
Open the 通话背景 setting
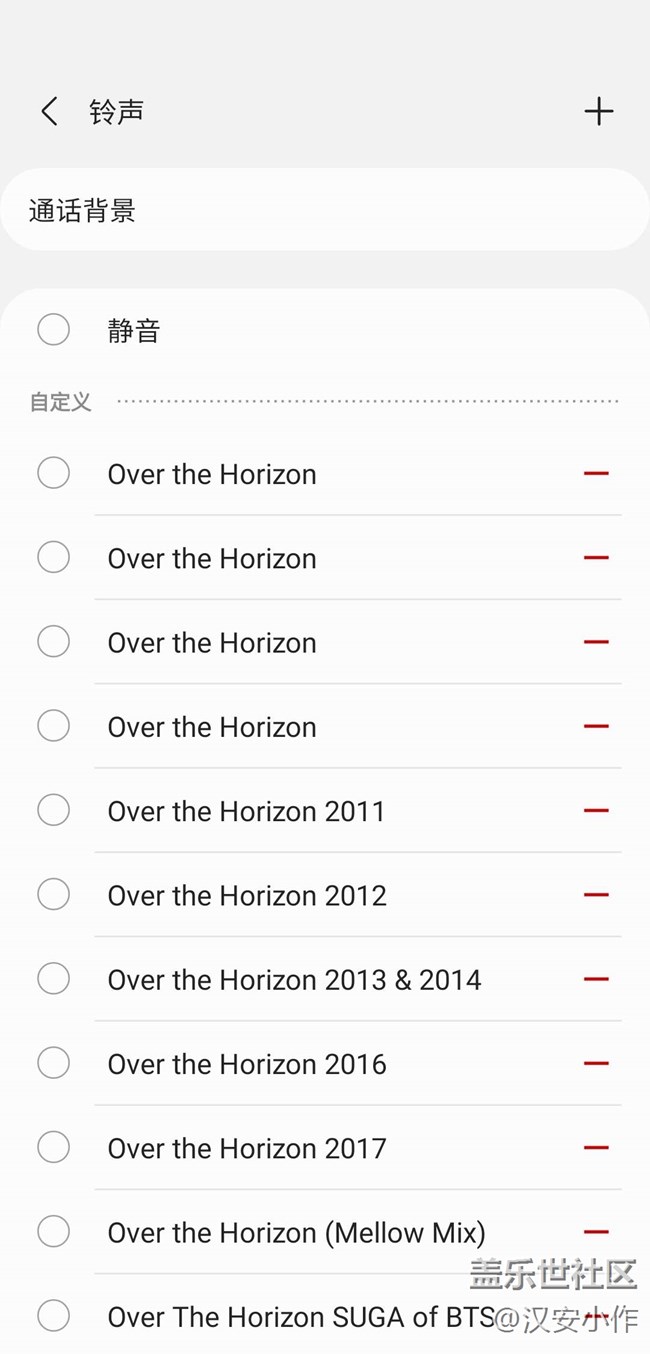(324, 211)
